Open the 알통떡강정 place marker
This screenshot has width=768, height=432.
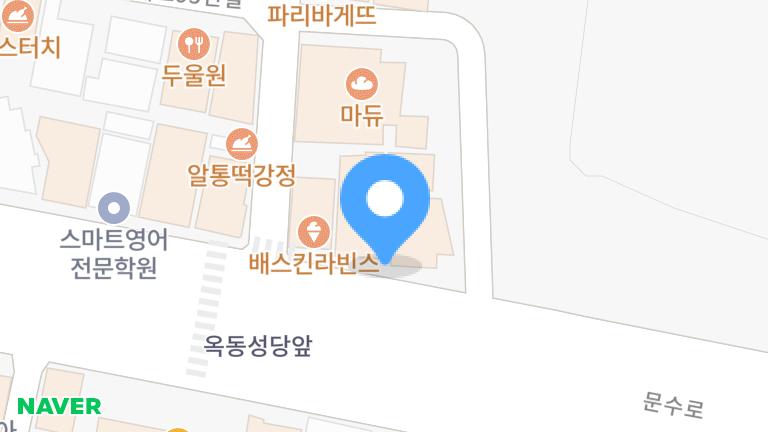(242, 145)
